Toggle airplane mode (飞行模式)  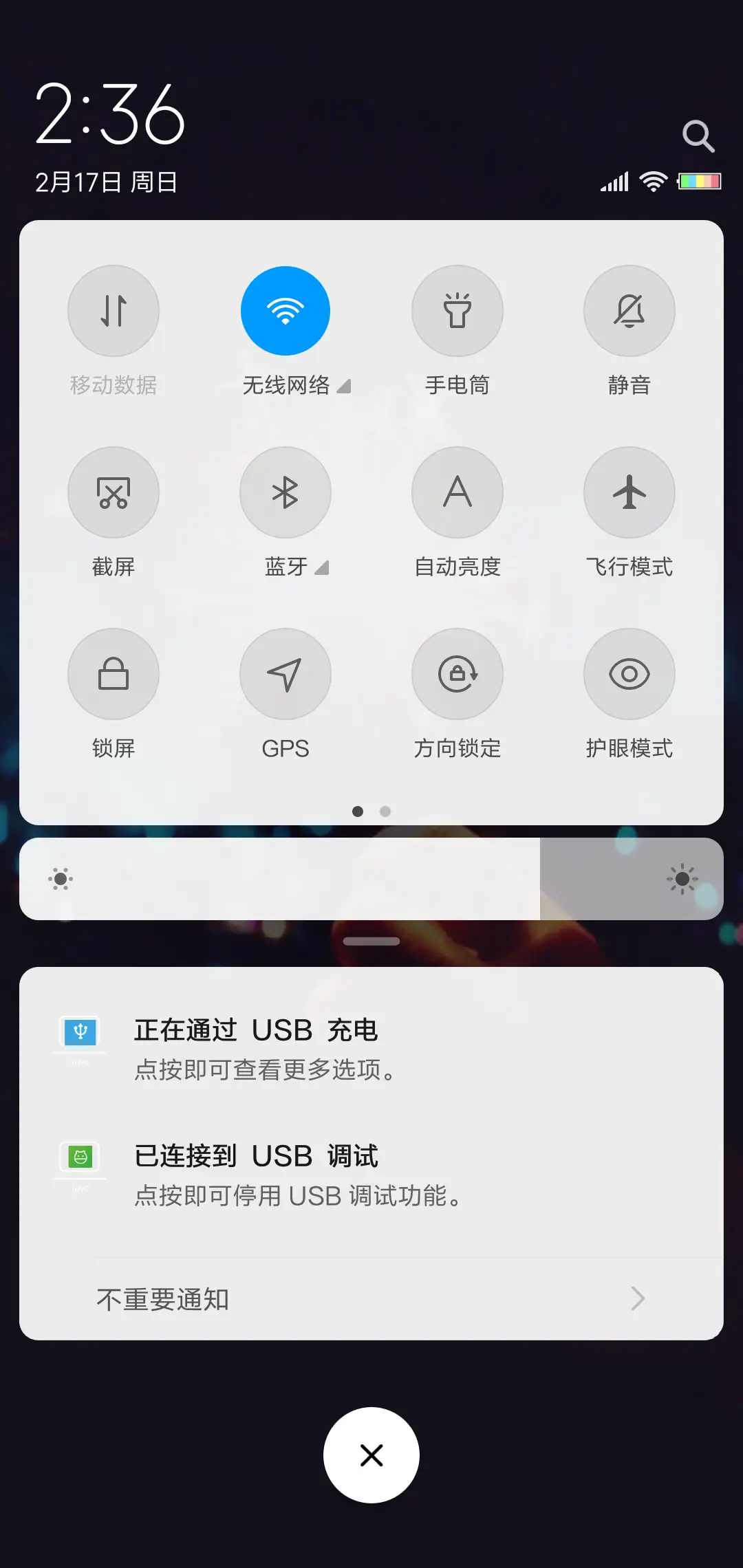629,492
